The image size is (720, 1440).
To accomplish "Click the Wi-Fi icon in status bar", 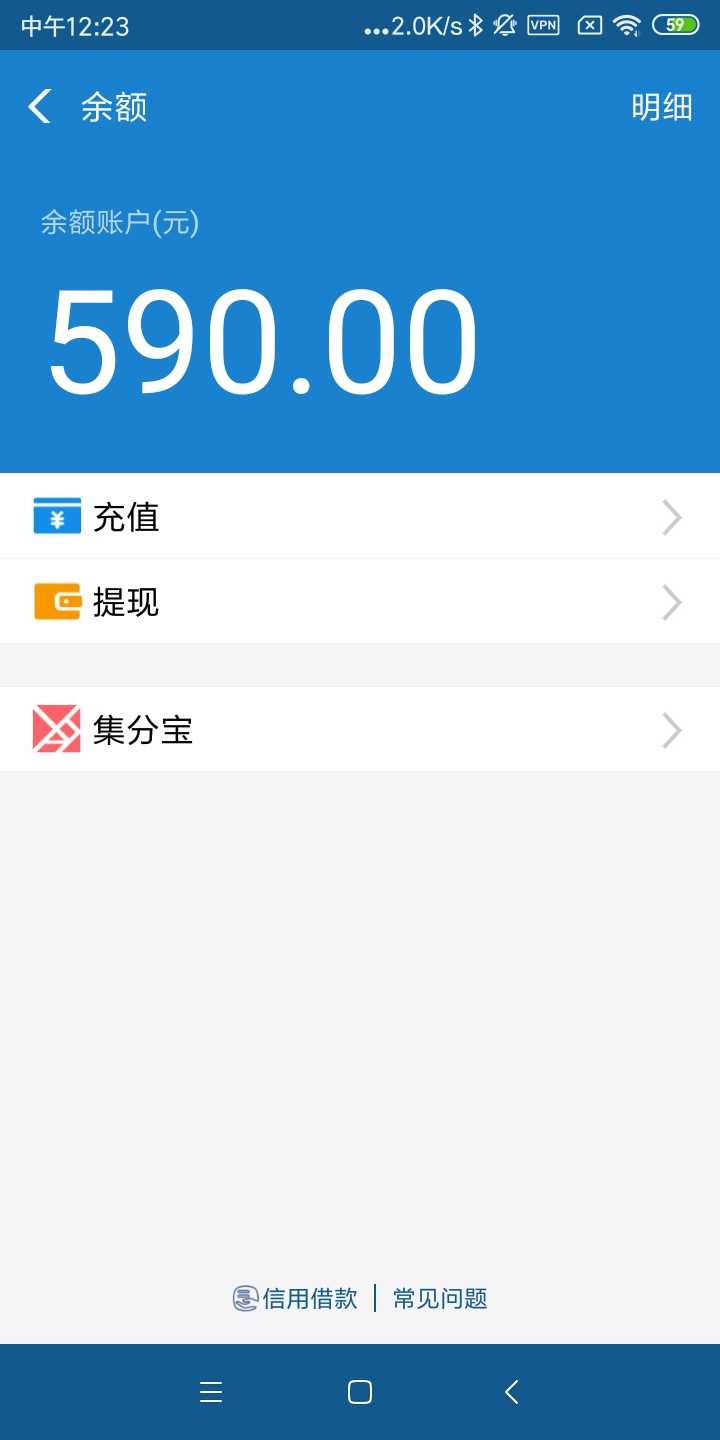I will 629,25.
